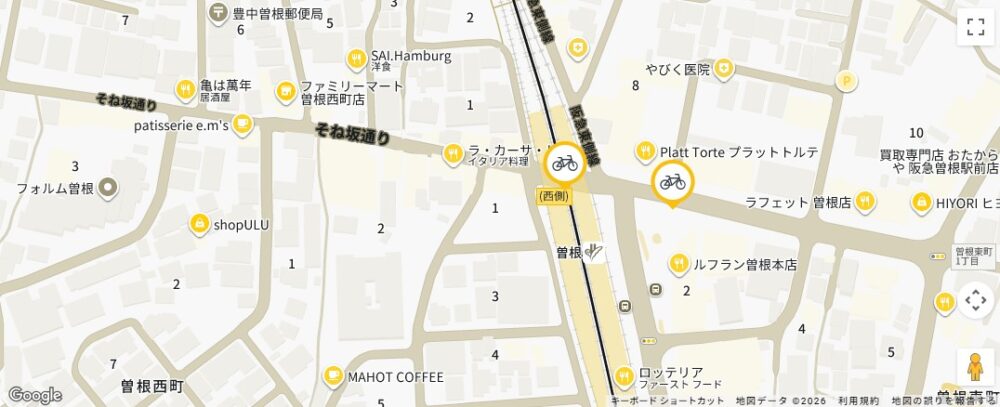Tap the bicycle marker near Platt Torte
Screen dimensions: 1000x407
(672, 181)
